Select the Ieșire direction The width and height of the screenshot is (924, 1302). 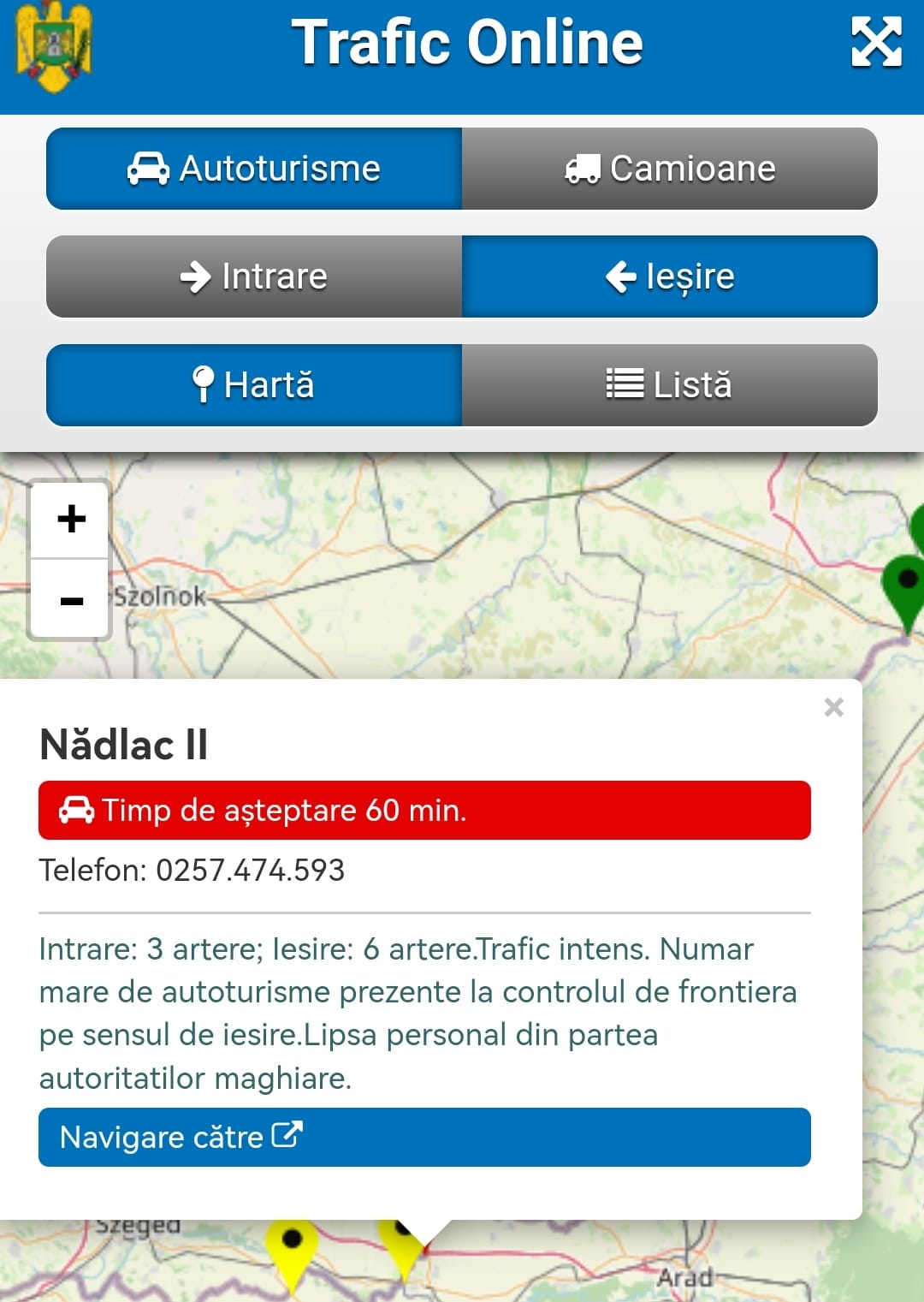(670, 276)
